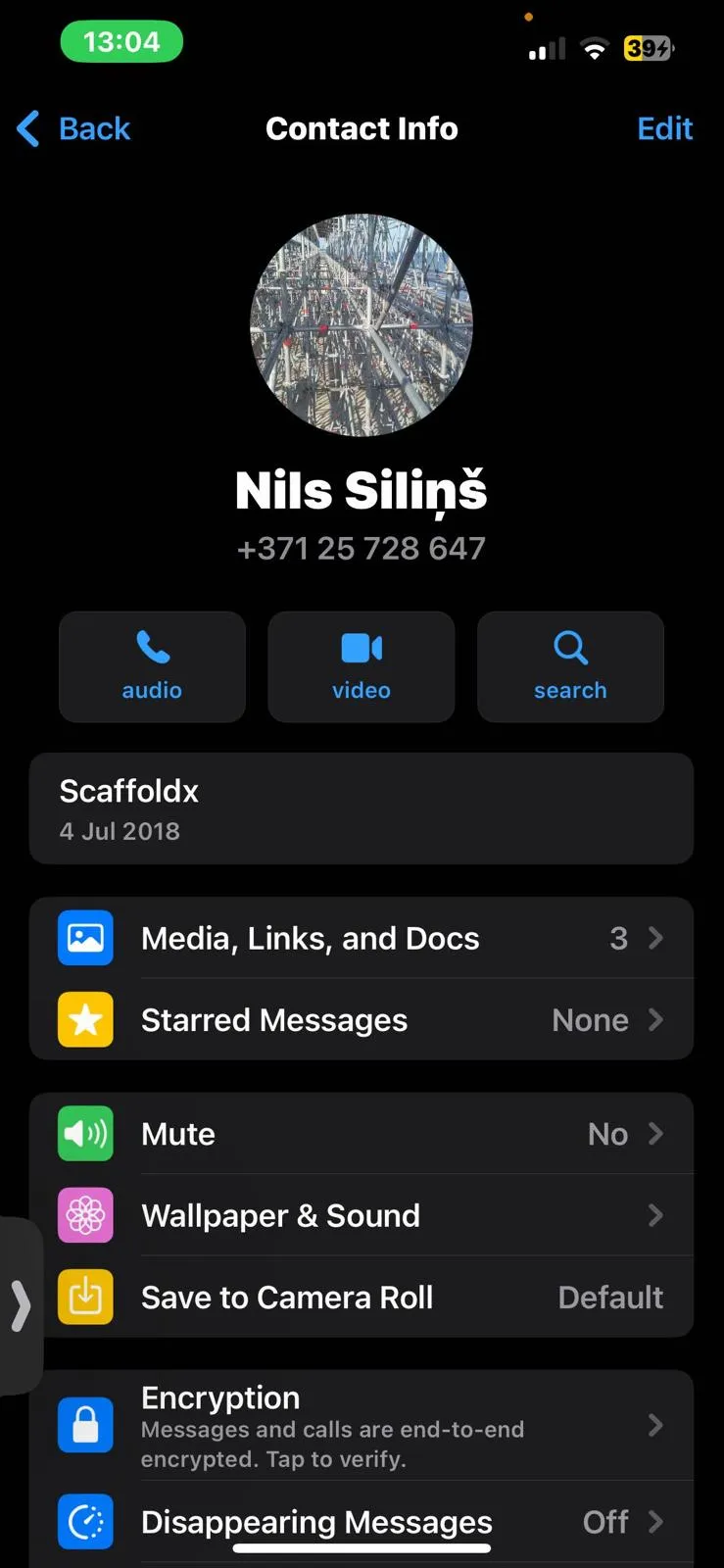Open the Mute setting
The height and width of the screenshot is (1568, 724).
point(362,1134)
